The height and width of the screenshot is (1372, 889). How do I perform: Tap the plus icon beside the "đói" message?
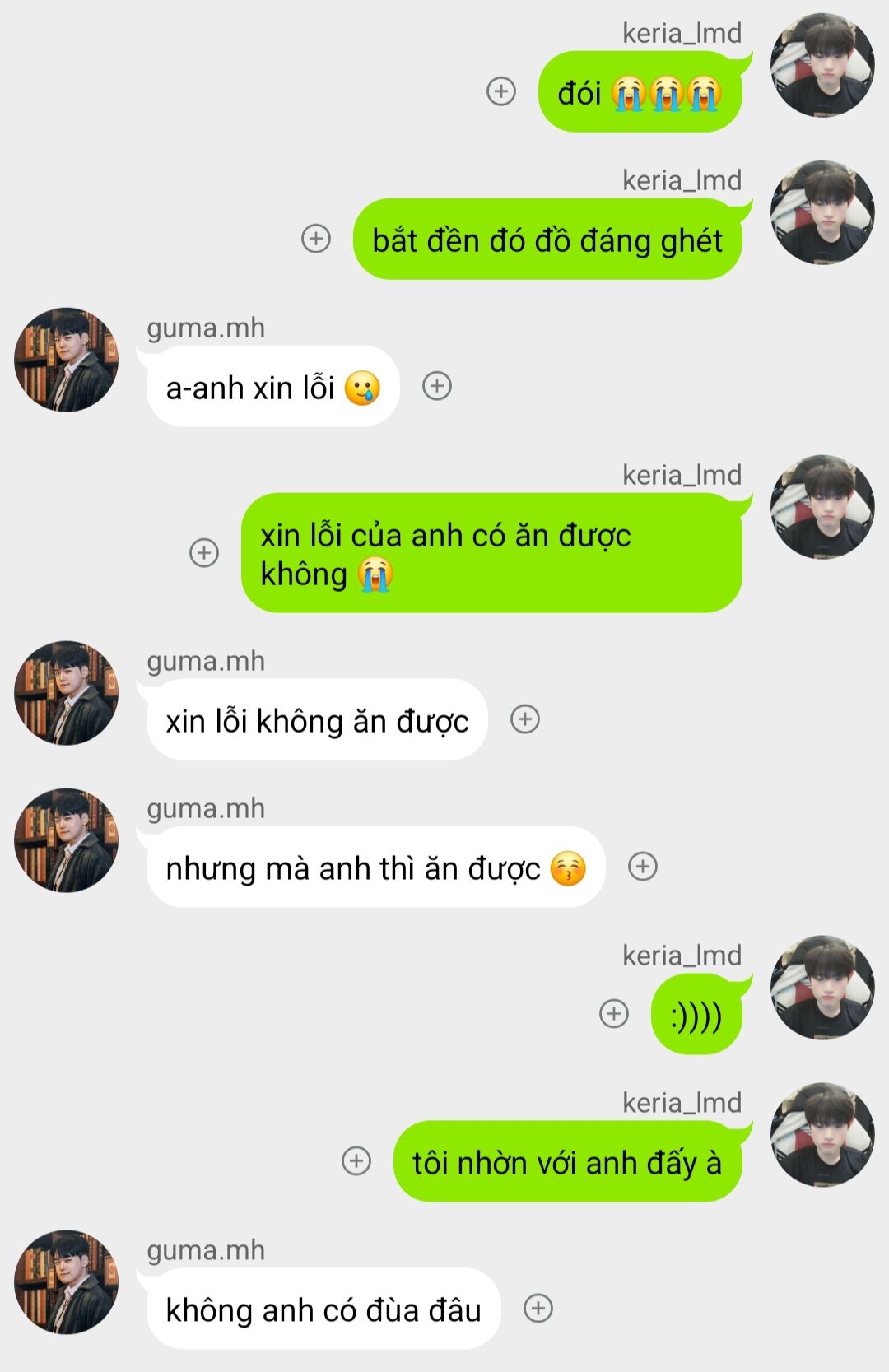click(501, 91)
